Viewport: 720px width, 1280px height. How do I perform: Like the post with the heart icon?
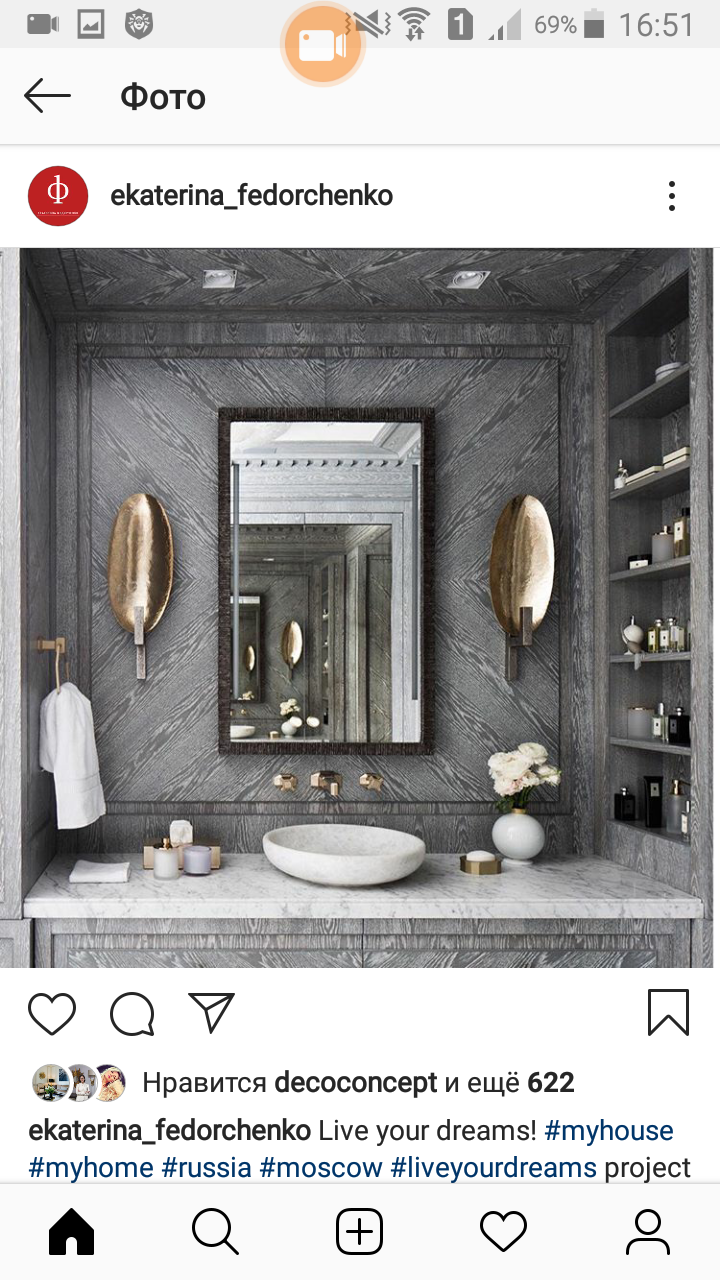(52, 1013)
